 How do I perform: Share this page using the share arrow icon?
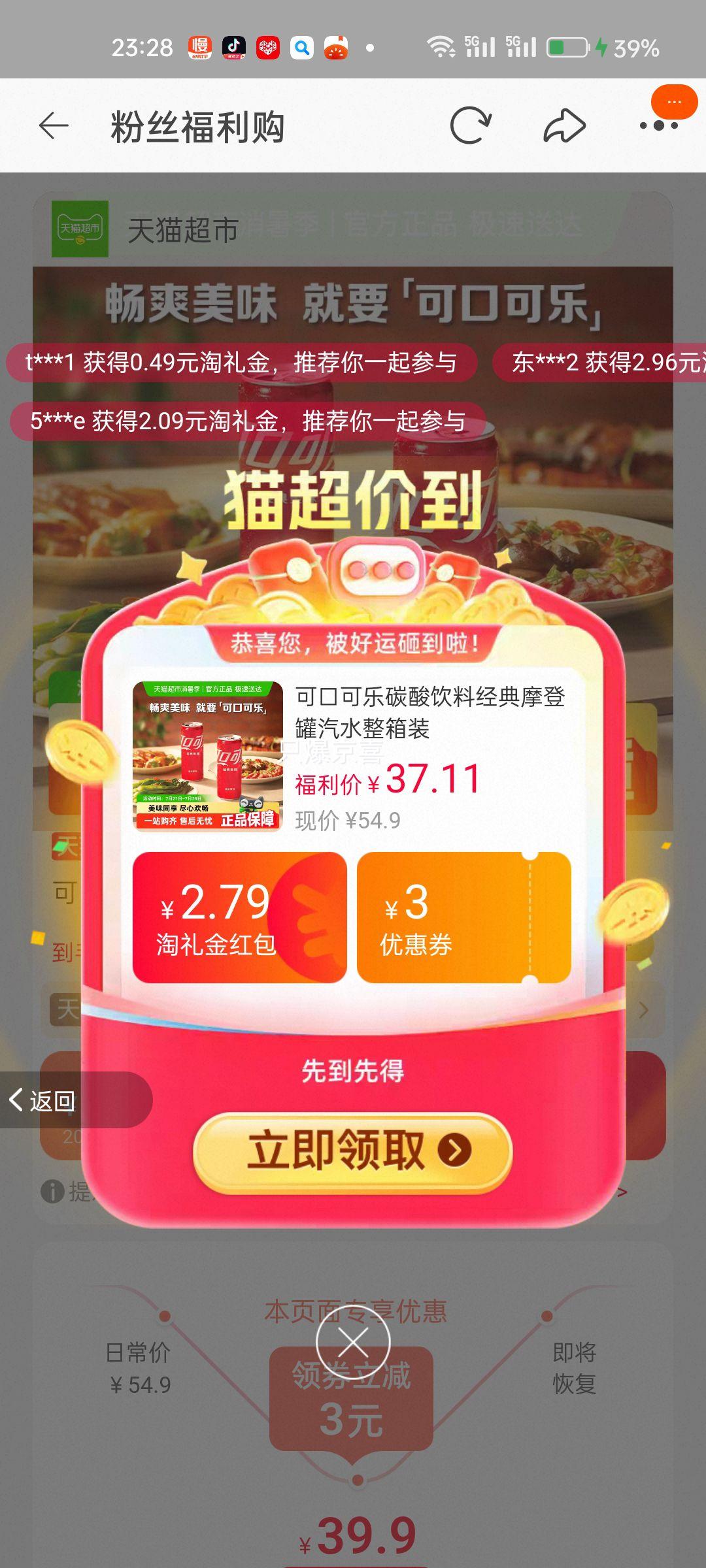[563, 126]
